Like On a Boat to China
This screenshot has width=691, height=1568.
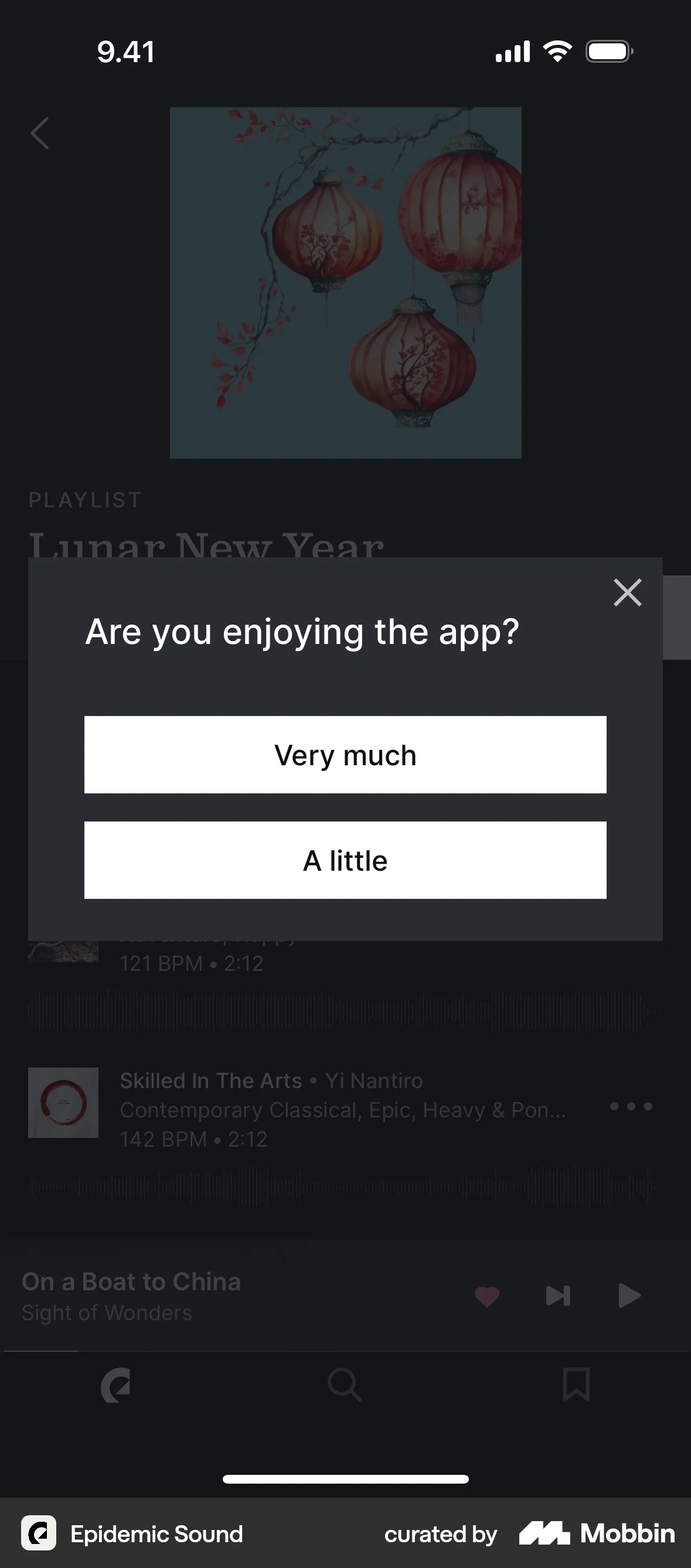pyautogui.click(x=486, y=1296)
